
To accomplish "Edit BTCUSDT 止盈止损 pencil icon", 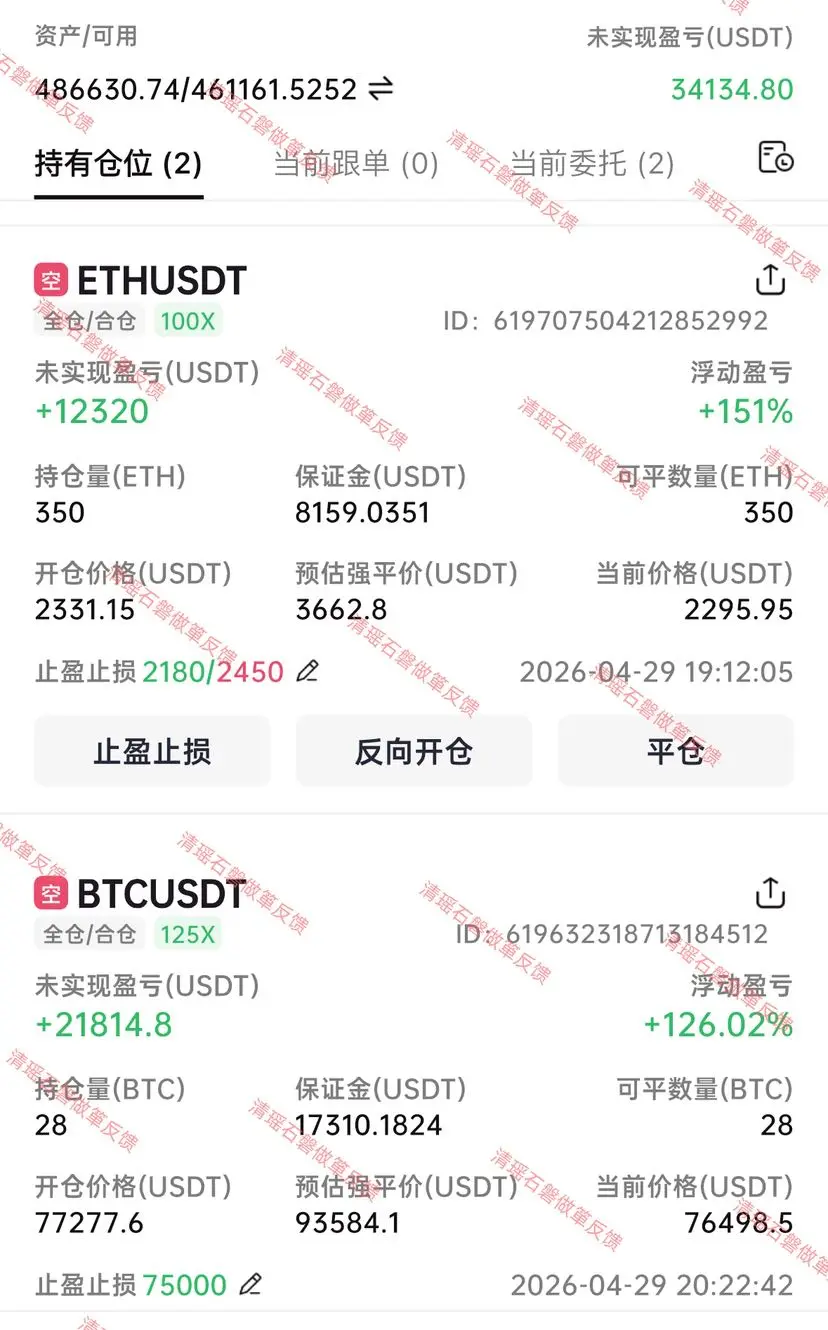I will click(x=251, y=1284).
